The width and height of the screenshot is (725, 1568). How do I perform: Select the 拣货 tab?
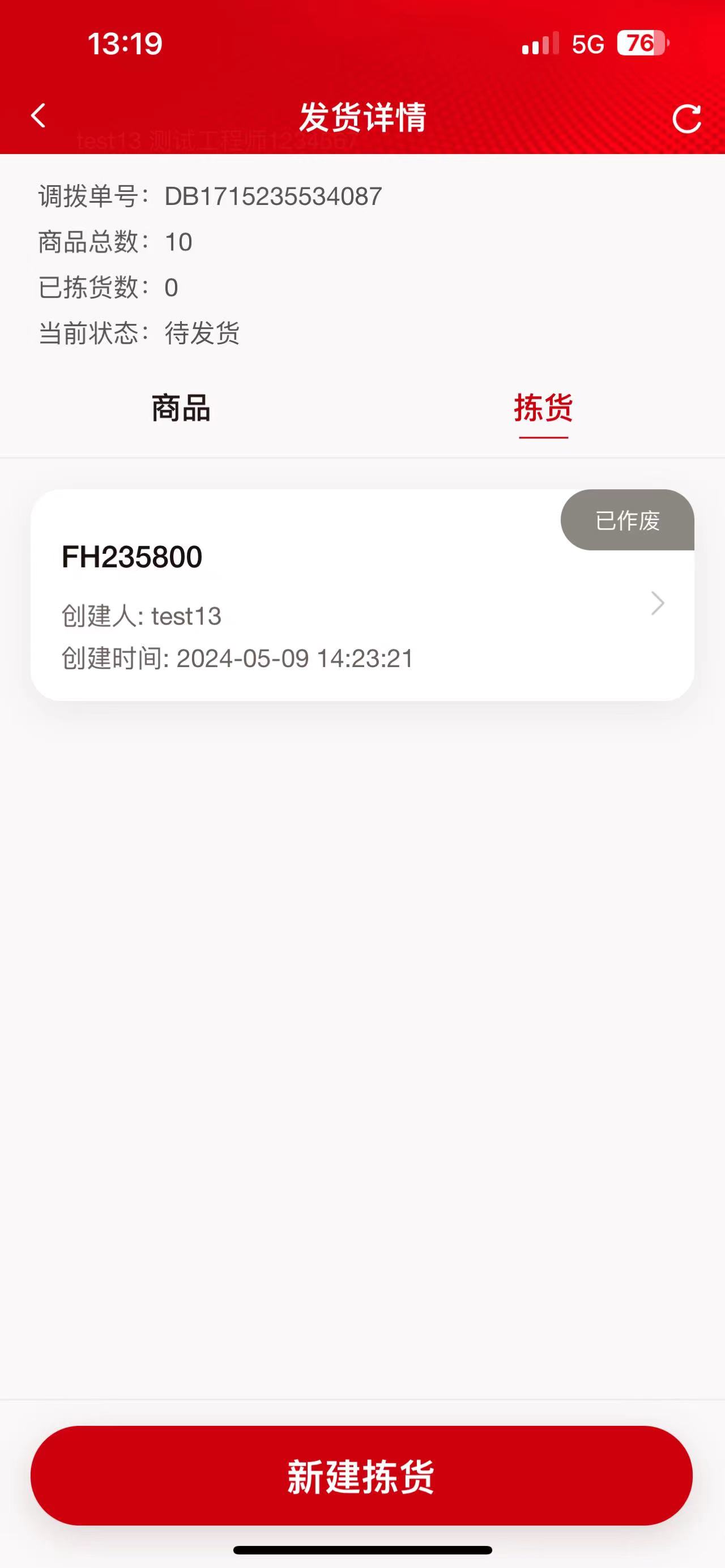pos(543,408)
